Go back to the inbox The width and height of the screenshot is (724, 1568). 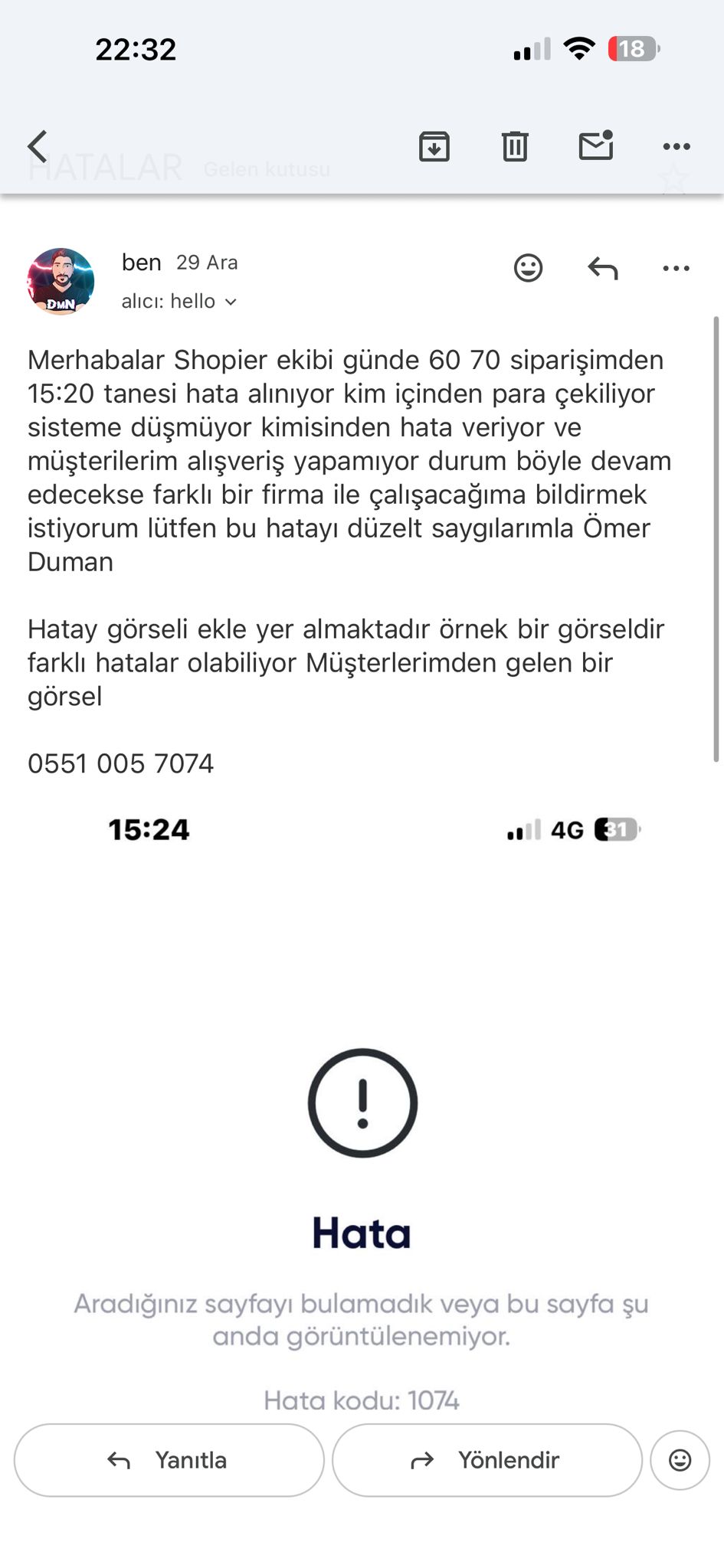pyautogui.click(x=38, y=145)
